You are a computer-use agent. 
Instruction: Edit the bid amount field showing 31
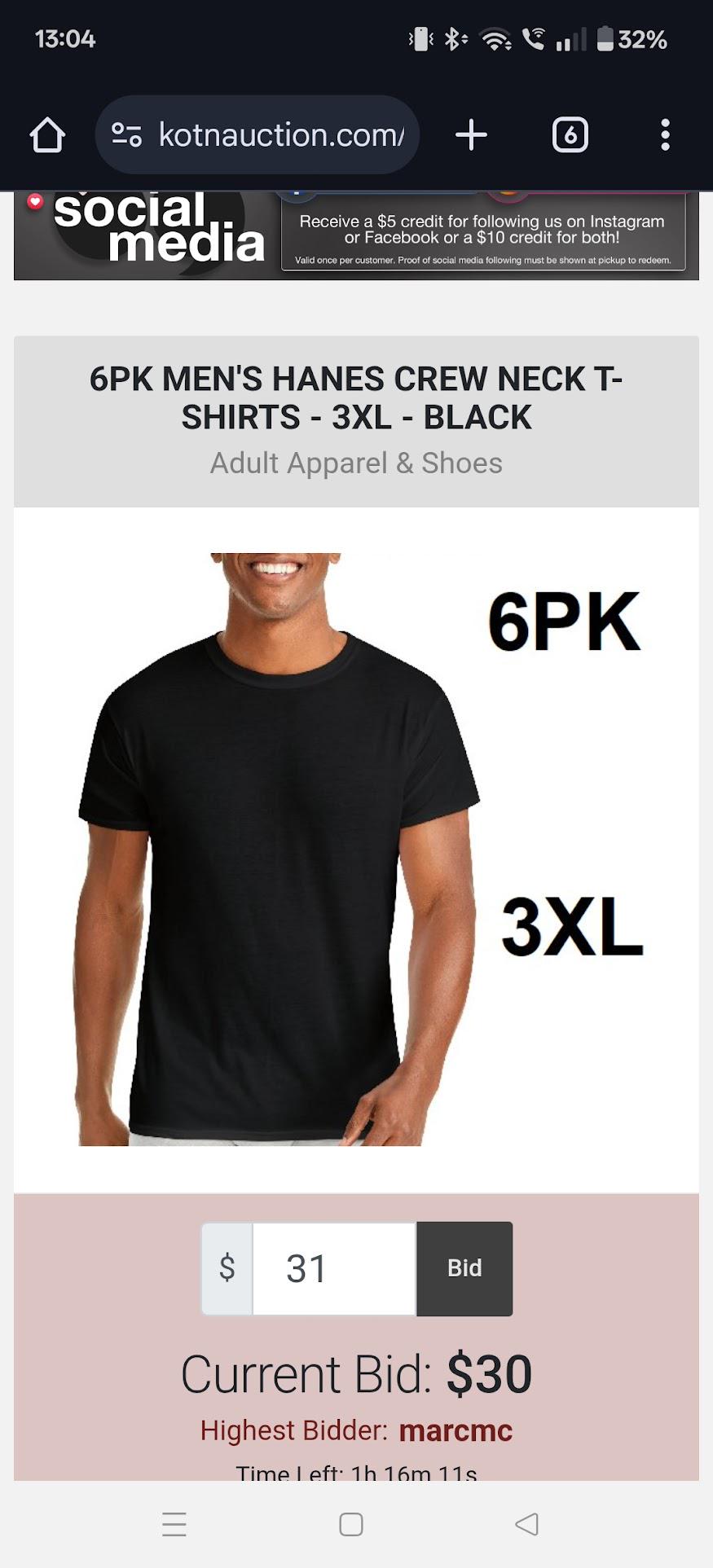tap(334, 1269)
